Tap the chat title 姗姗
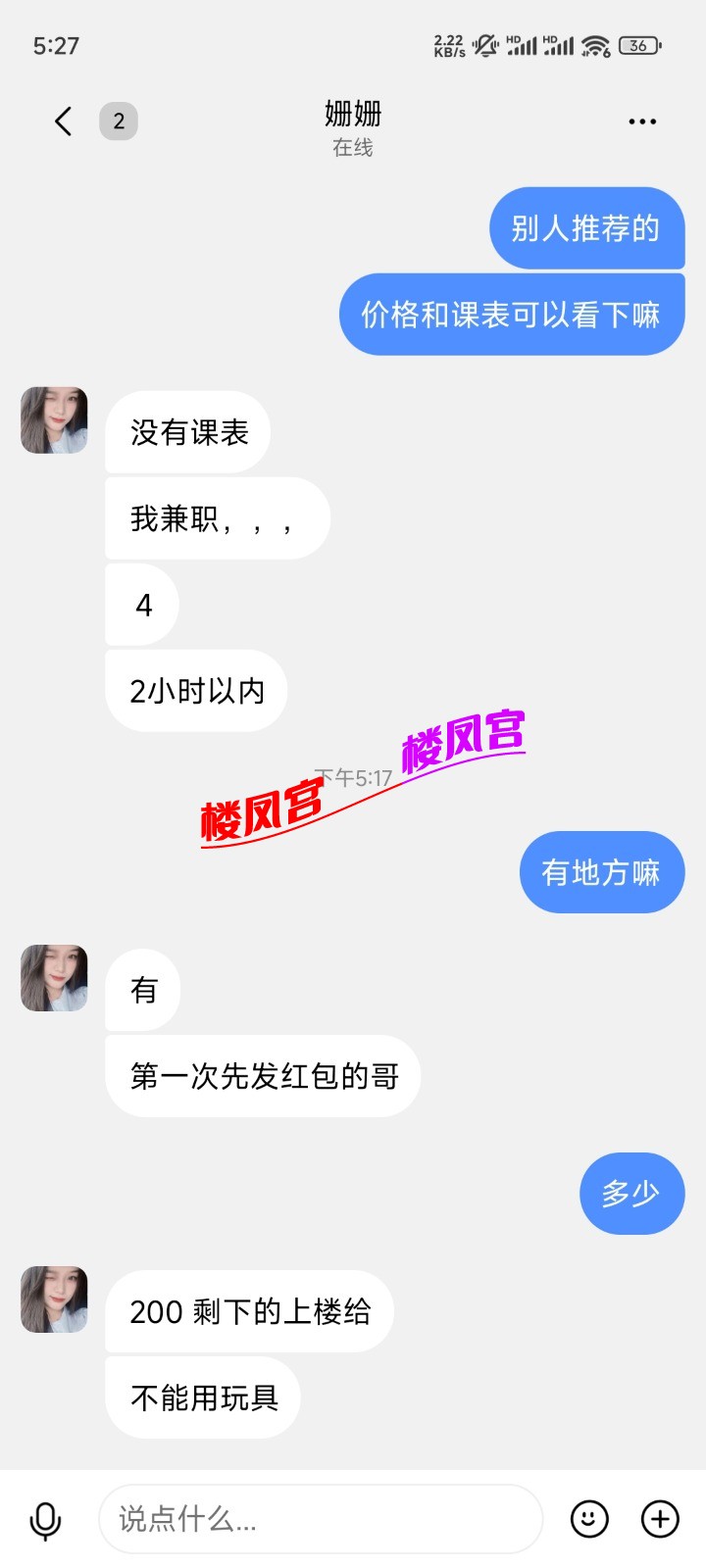This screenshot has height=1568, width=706. (353, 116)
